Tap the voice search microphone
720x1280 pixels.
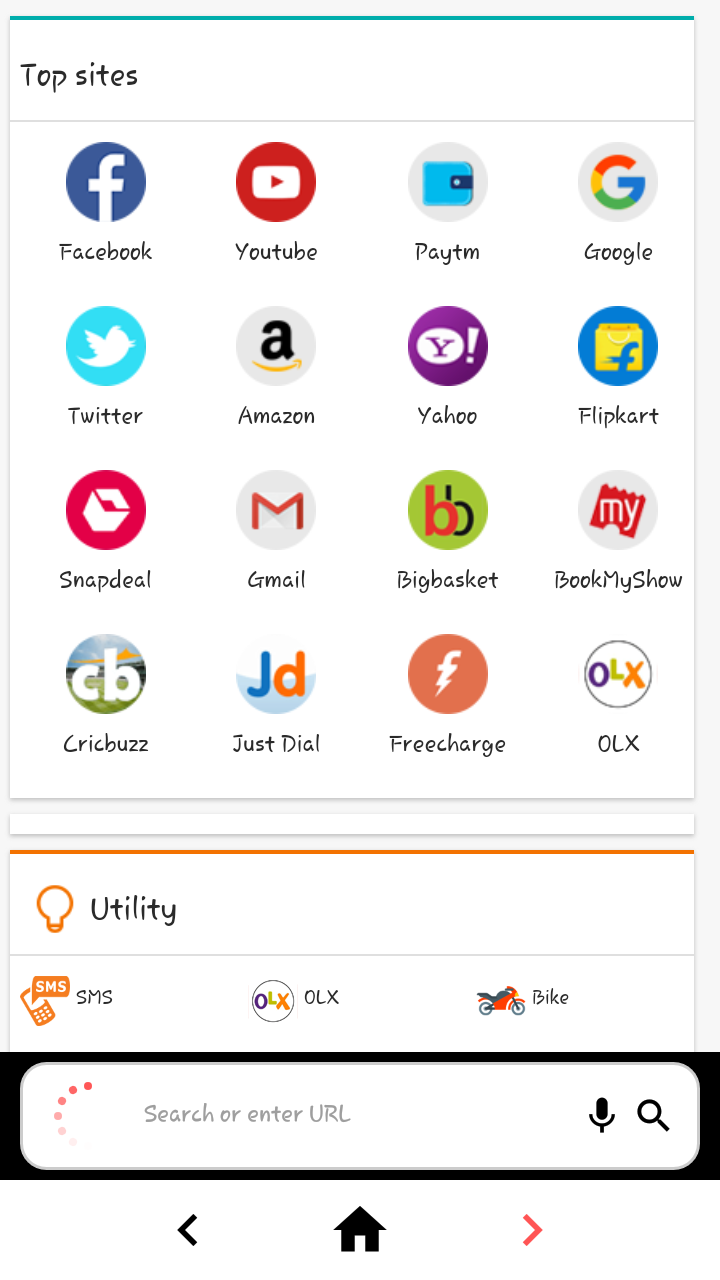click(601, 1115)
